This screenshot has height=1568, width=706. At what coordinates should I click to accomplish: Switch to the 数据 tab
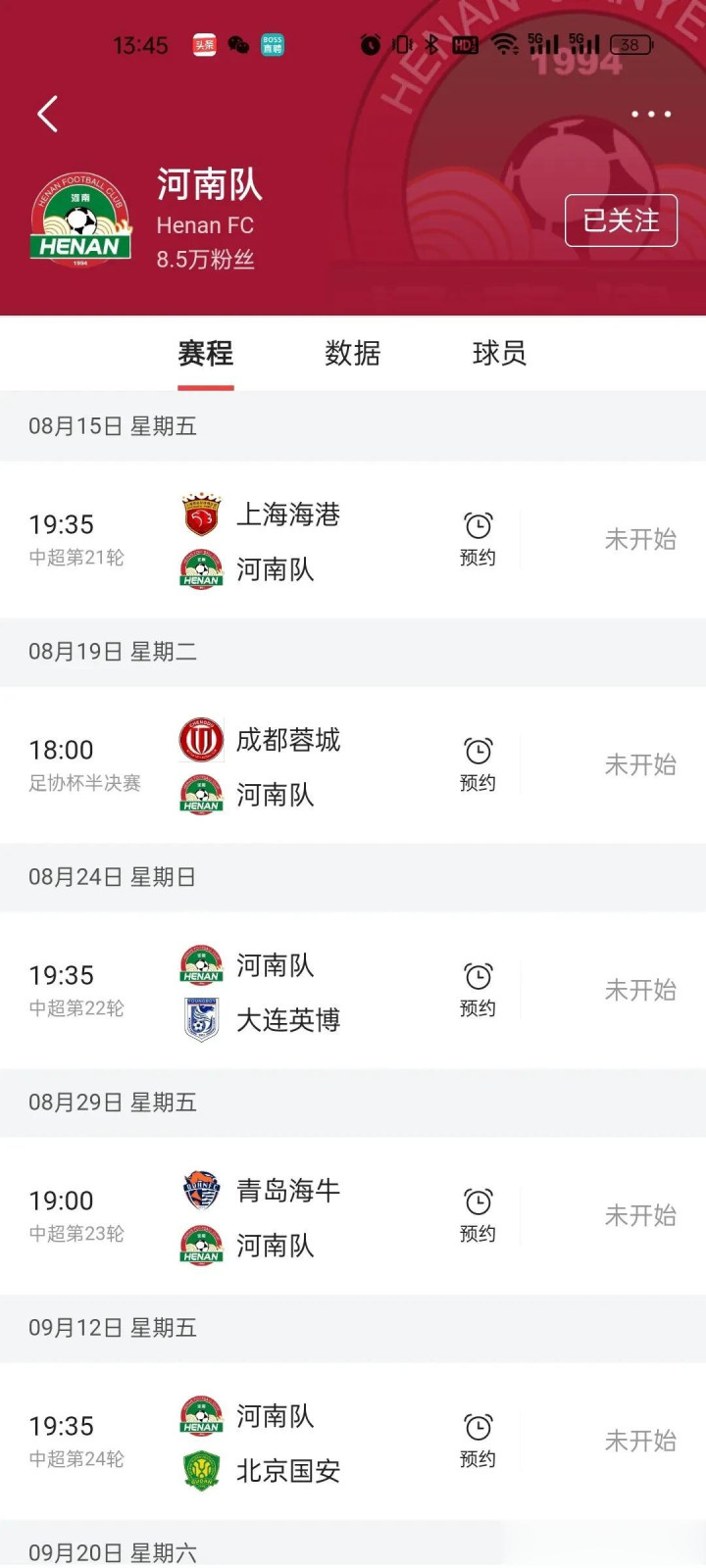coord(352,353)
